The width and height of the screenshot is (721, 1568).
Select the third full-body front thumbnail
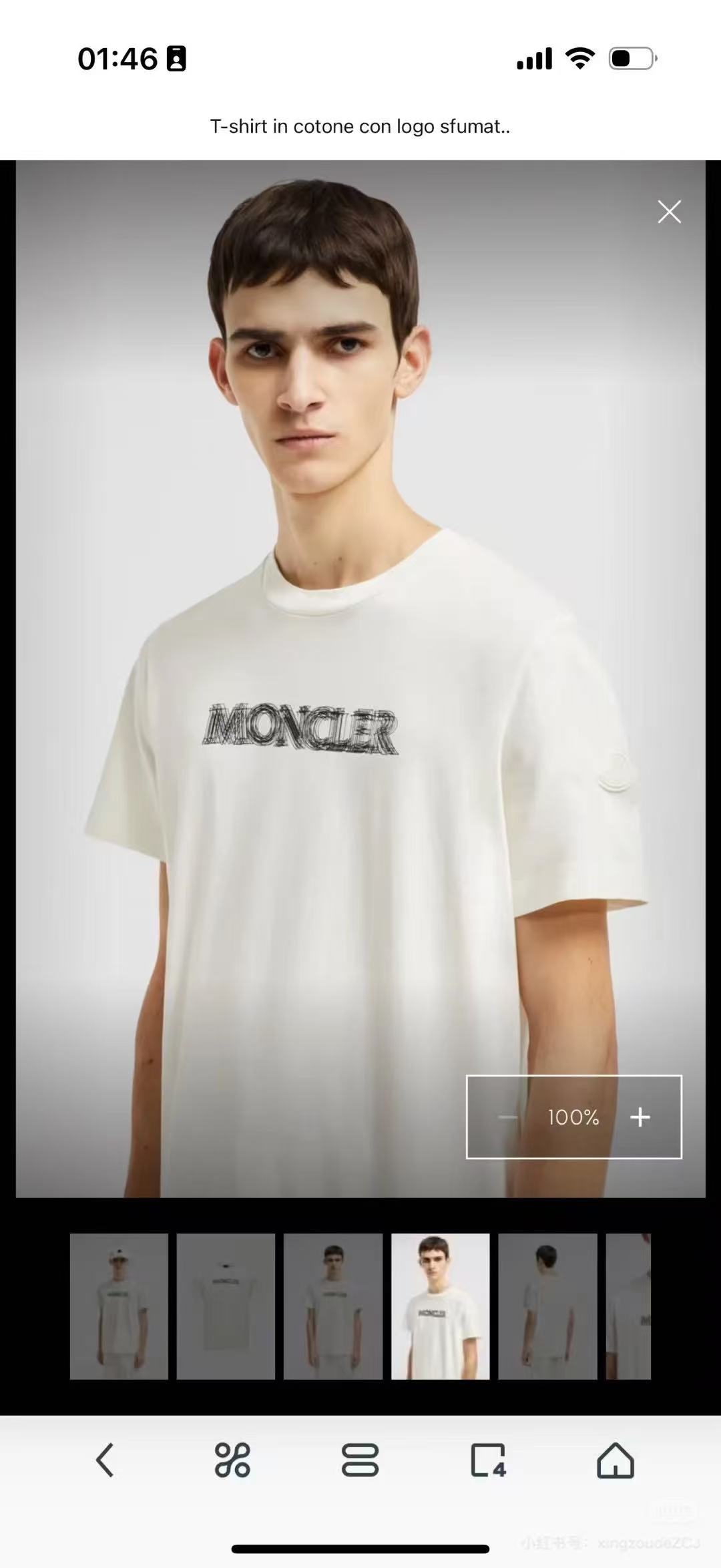332,1306
